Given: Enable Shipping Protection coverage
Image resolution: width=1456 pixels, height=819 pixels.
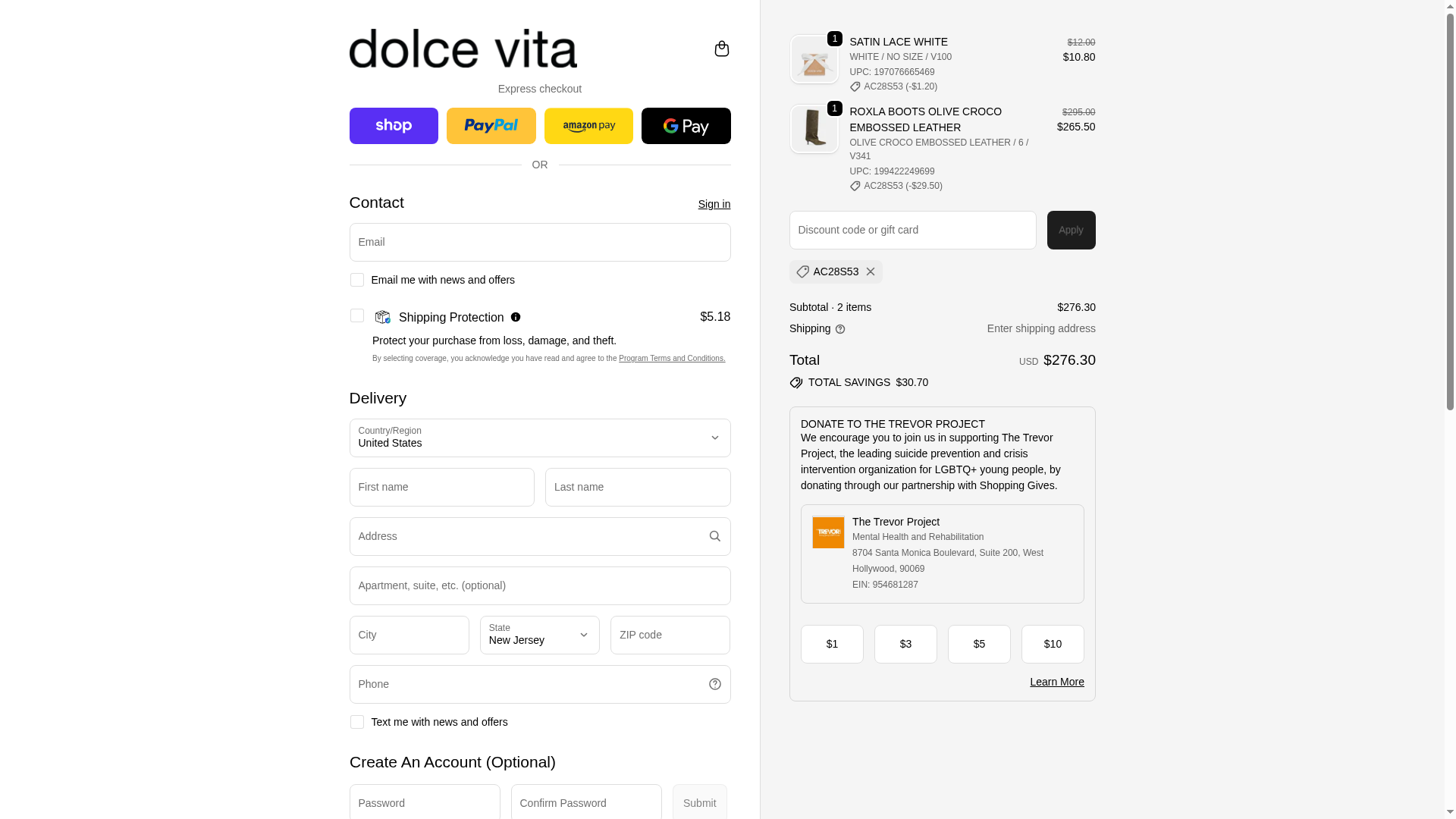Looking at the screenshot, I should click(x=356, y=315).
